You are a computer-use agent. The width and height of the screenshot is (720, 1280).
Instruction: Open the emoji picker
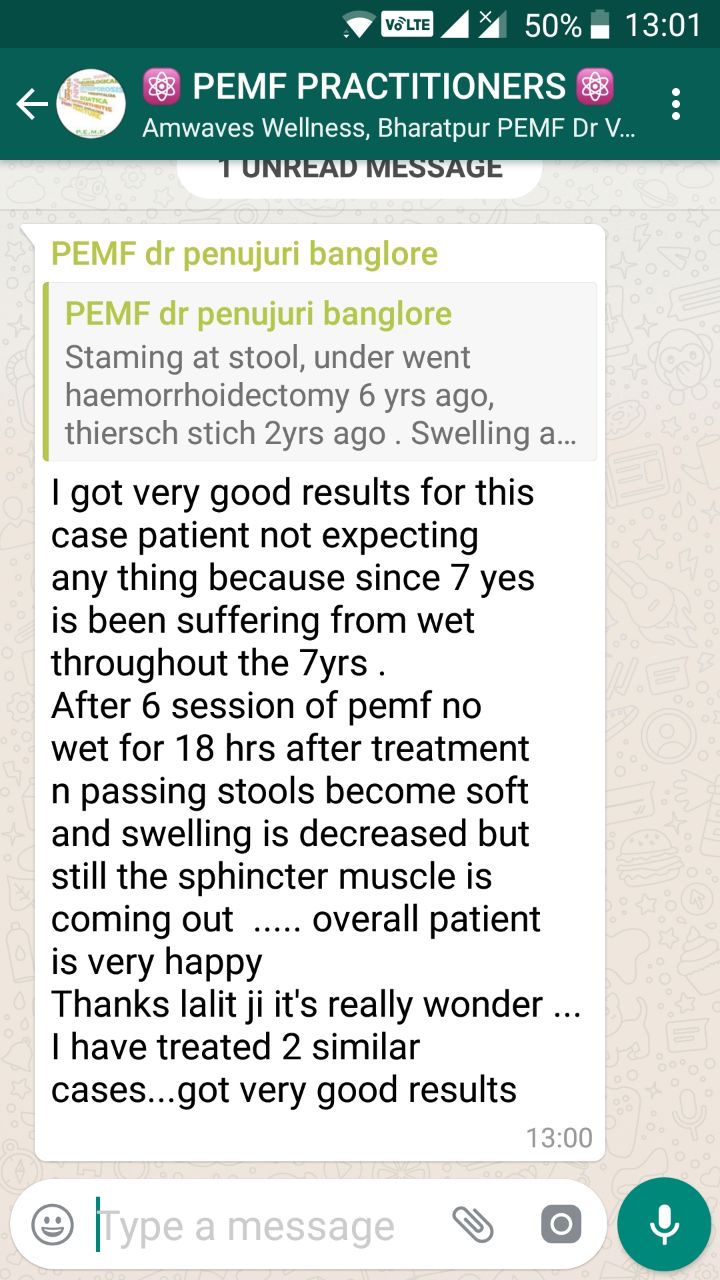52,1224
